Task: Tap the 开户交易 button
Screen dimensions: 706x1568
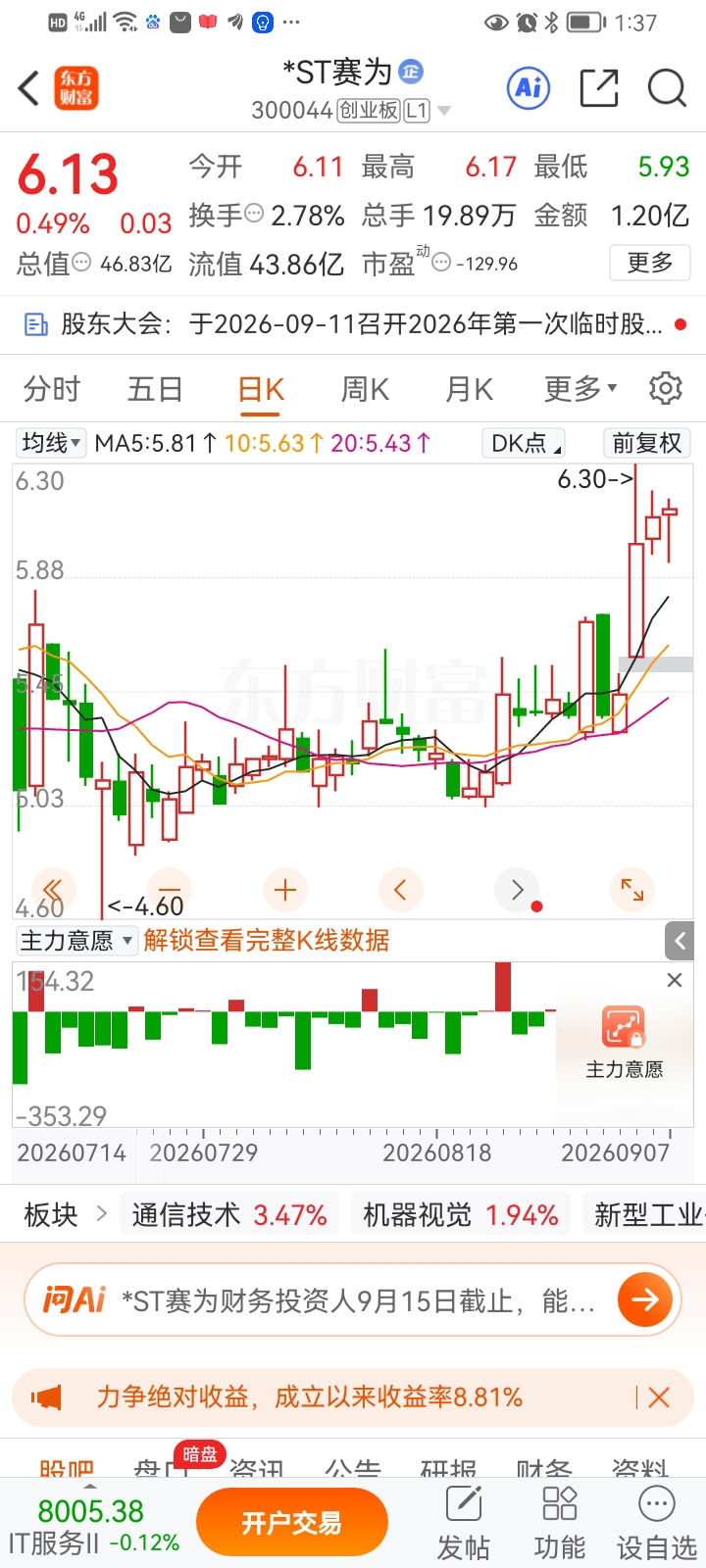Action: [x=292, y=1522]
